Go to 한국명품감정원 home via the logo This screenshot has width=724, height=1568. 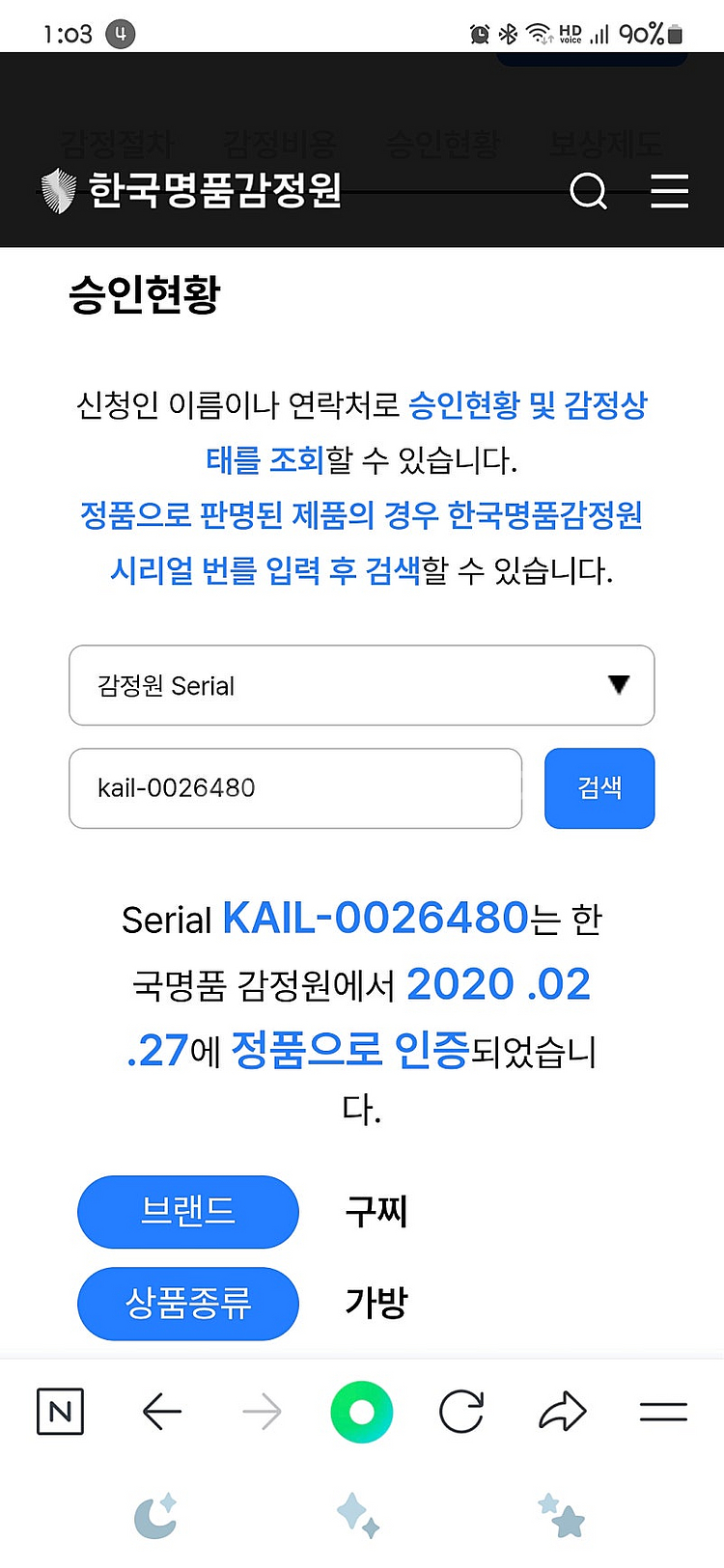(191, 190)
